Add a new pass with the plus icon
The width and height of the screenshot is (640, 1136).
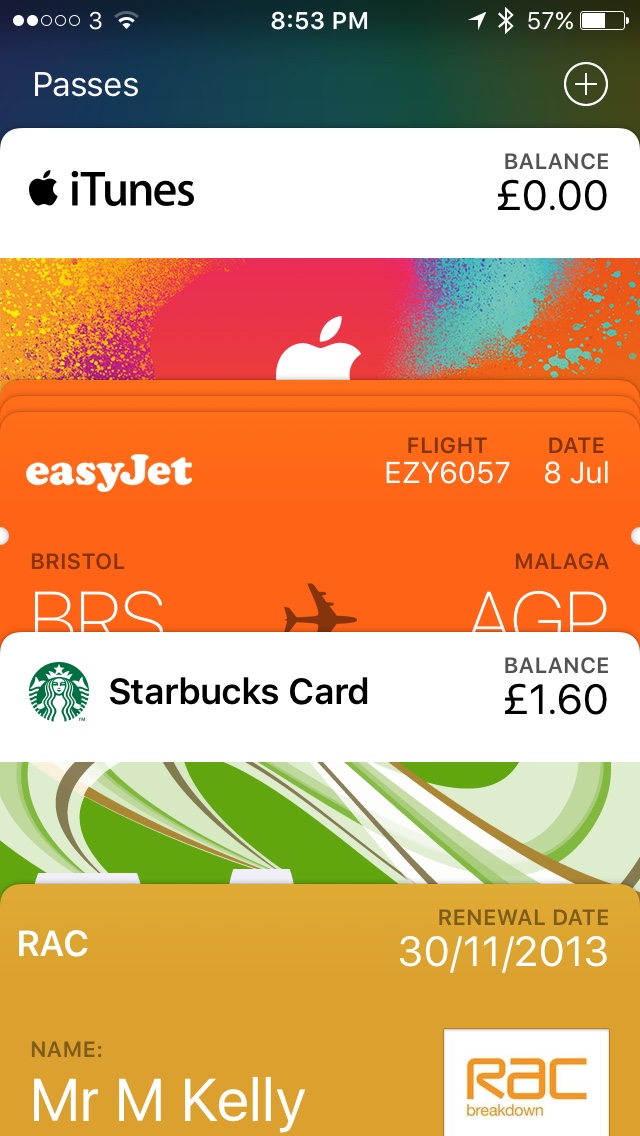[585, 85]
